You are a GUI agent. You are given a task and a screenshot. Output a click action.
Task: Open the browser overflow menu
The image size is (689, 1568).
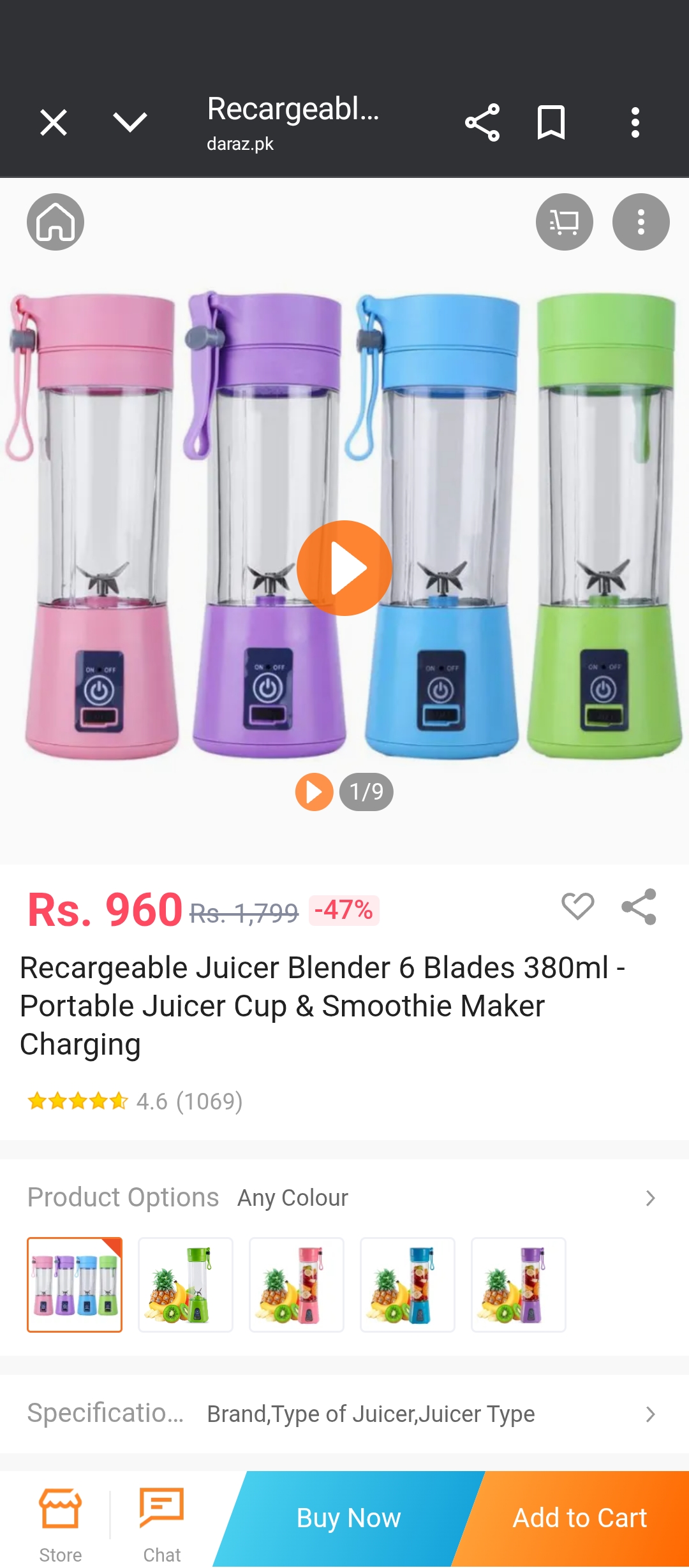635,122
